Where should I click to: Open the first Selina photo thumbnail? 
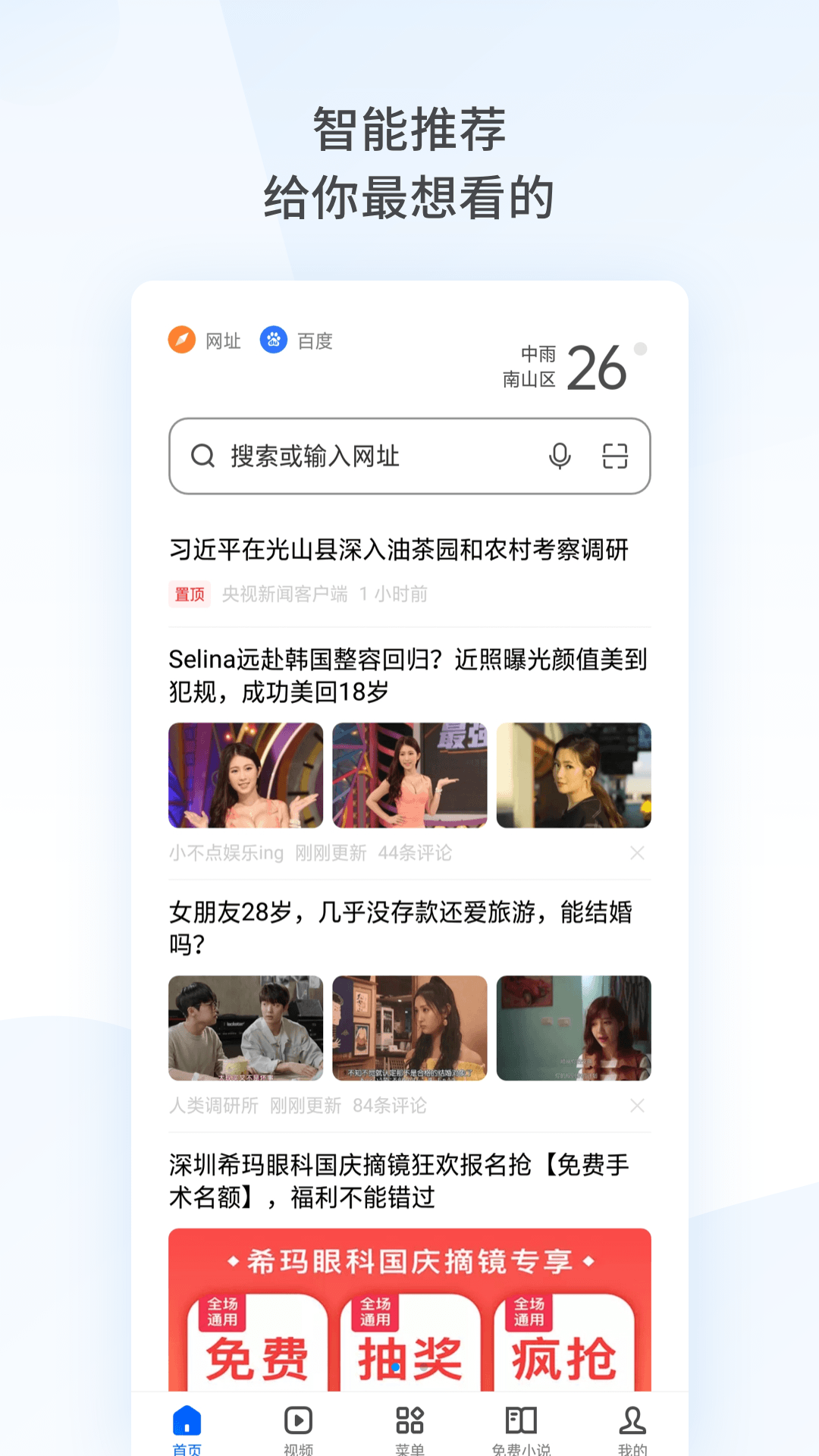(245, 775)
